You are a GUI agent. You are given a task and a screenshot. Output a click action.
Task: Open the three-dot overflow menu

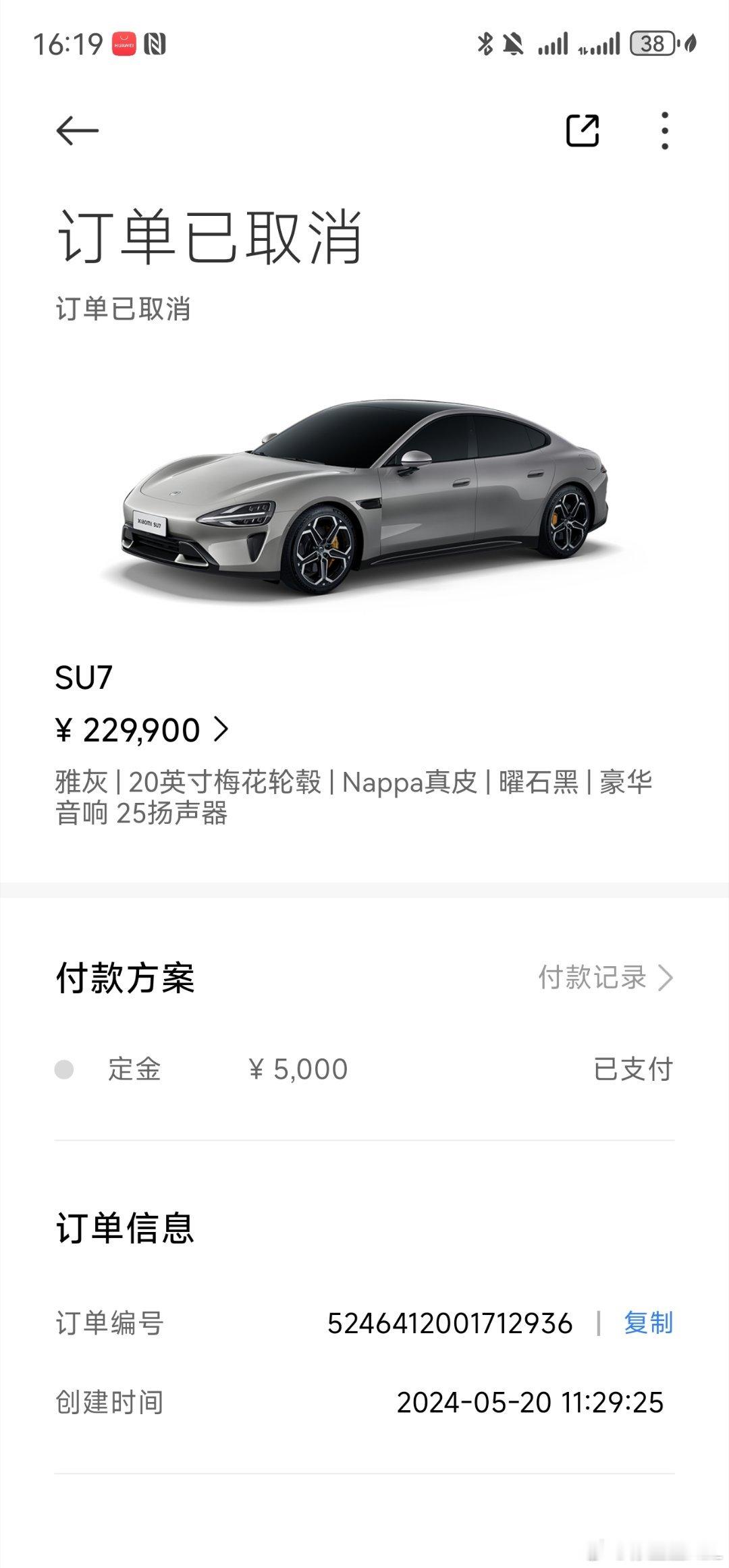tap(665, 131)
